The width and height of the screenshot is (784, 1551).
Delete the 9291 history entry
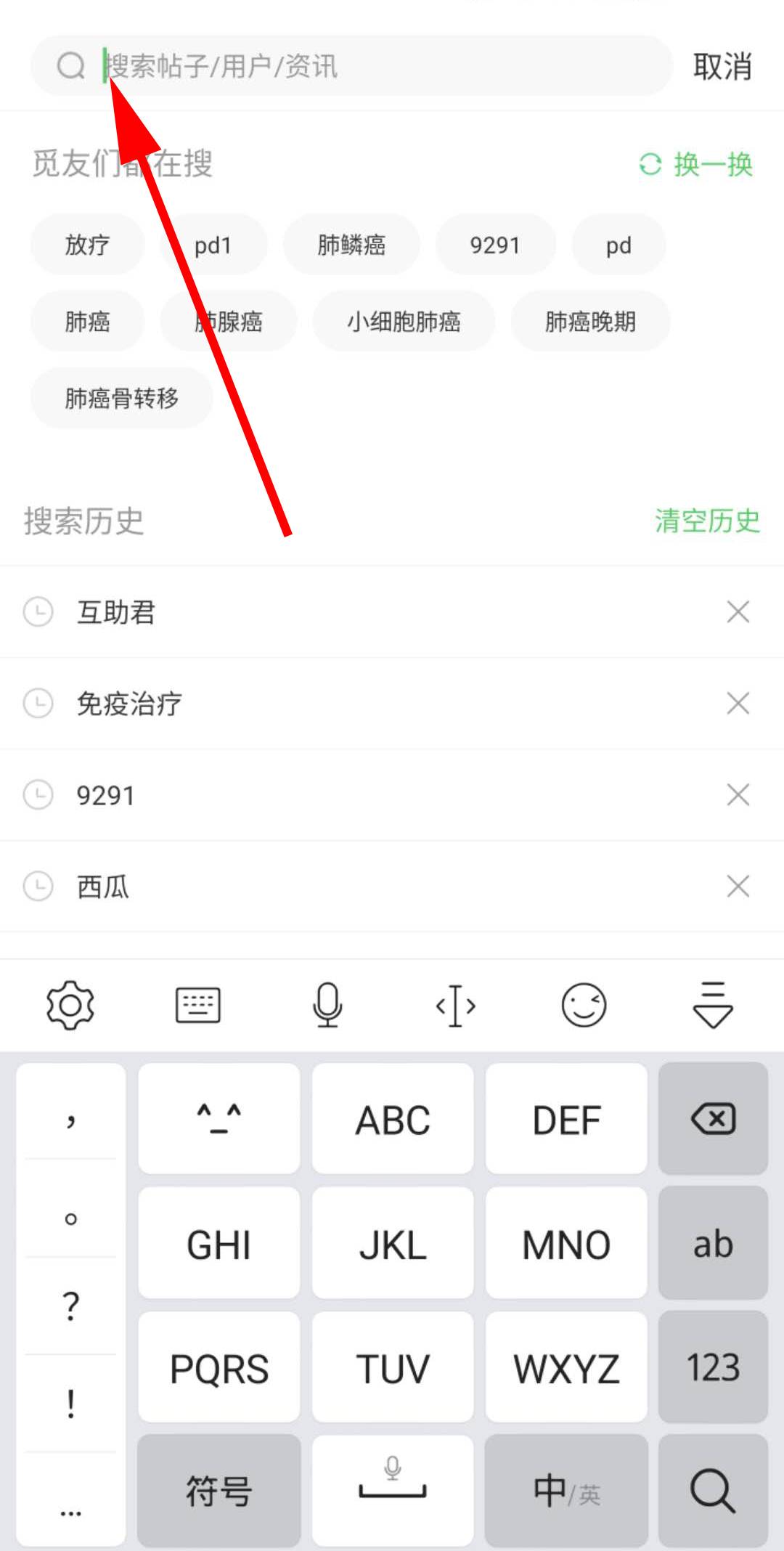pyautogui.click(x=738, y=795)
